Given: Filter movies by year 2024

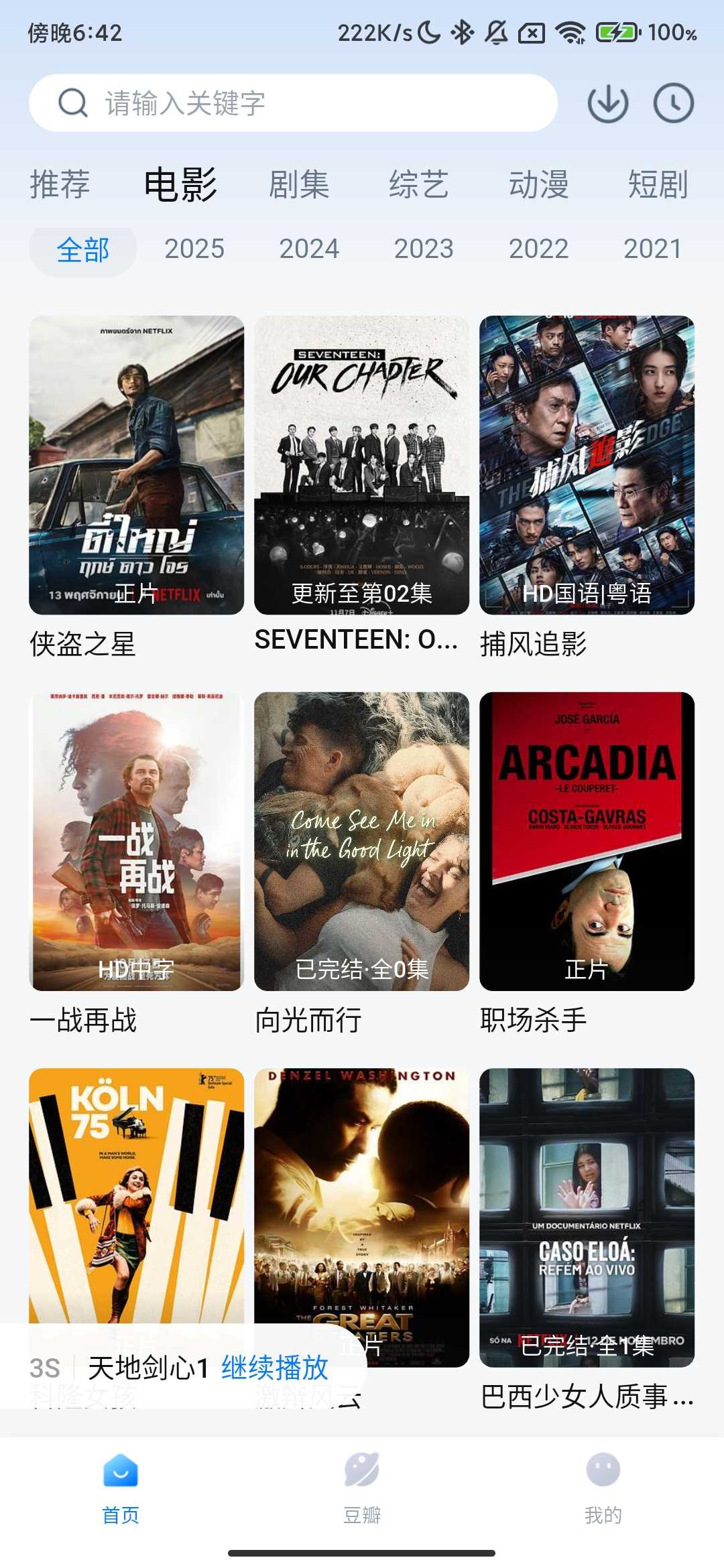Looking at the screenshot, I should pos(309,249).
